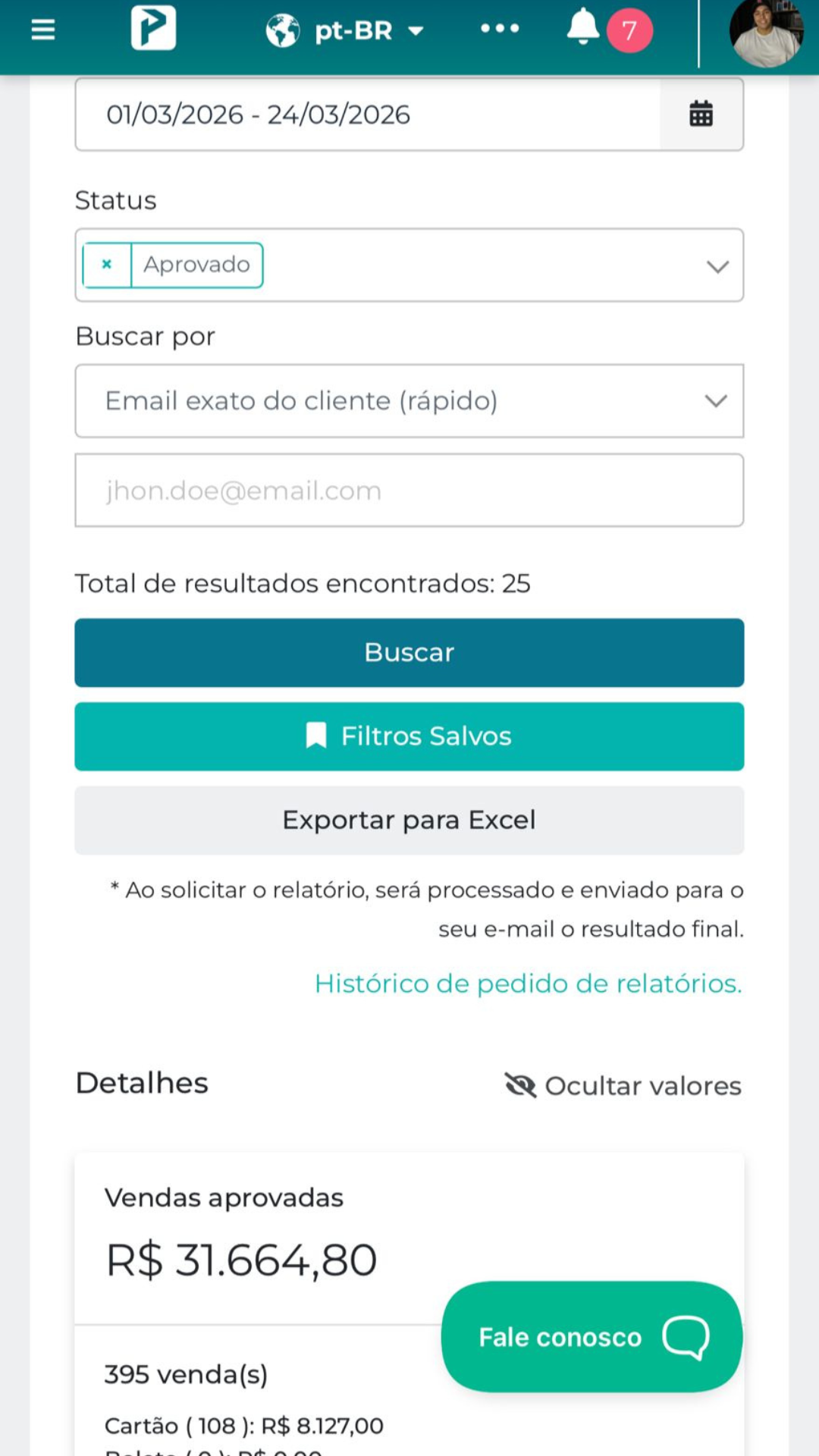
Task: Change the pt-BR language selector
Action: (x=346, y=30)
